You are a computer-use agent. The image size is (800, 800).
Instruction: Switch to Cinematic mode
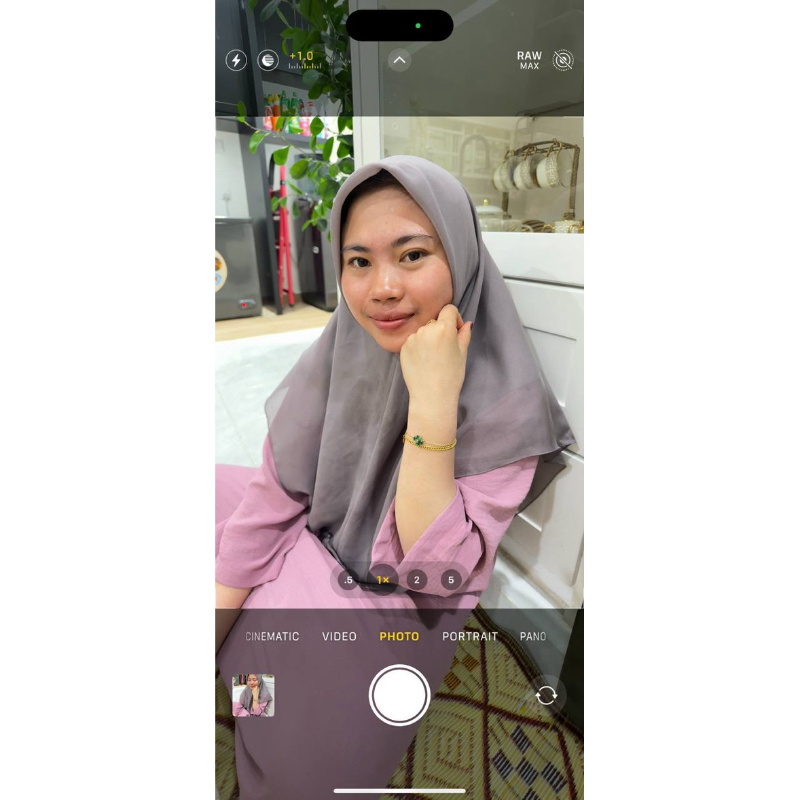click(x=272, y=636)
